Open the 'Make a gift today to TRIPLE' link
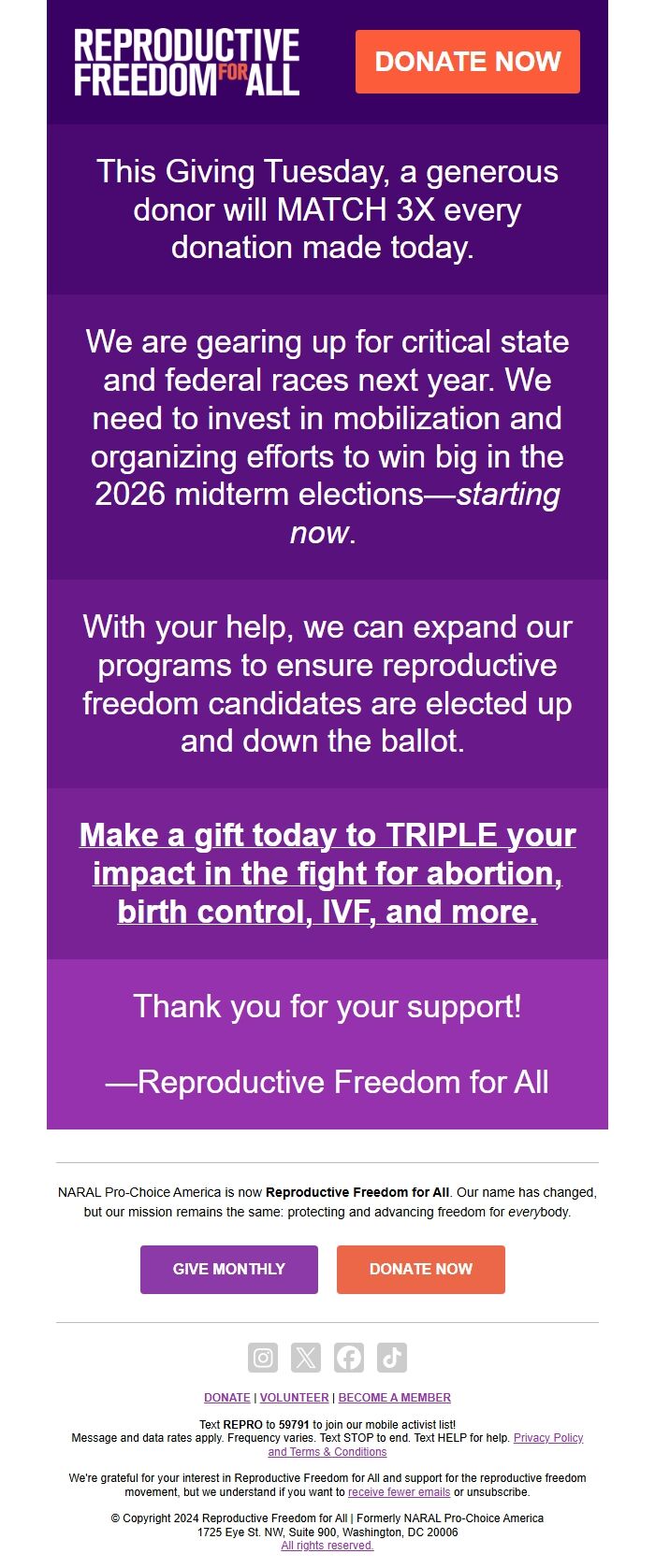The width and height of the screenshot is (655, 1568). [327, 873]
